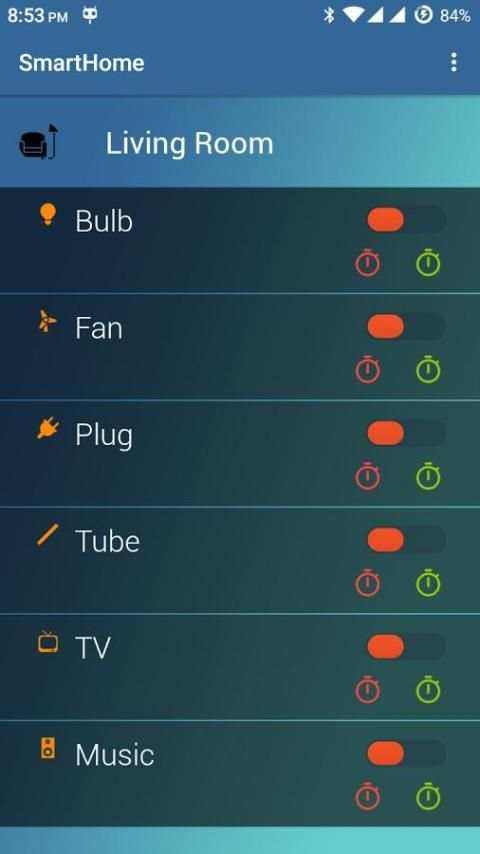This screenshot has width=480, height=854.
Task: Flip the Tube light switch
Action: point(406,540)
